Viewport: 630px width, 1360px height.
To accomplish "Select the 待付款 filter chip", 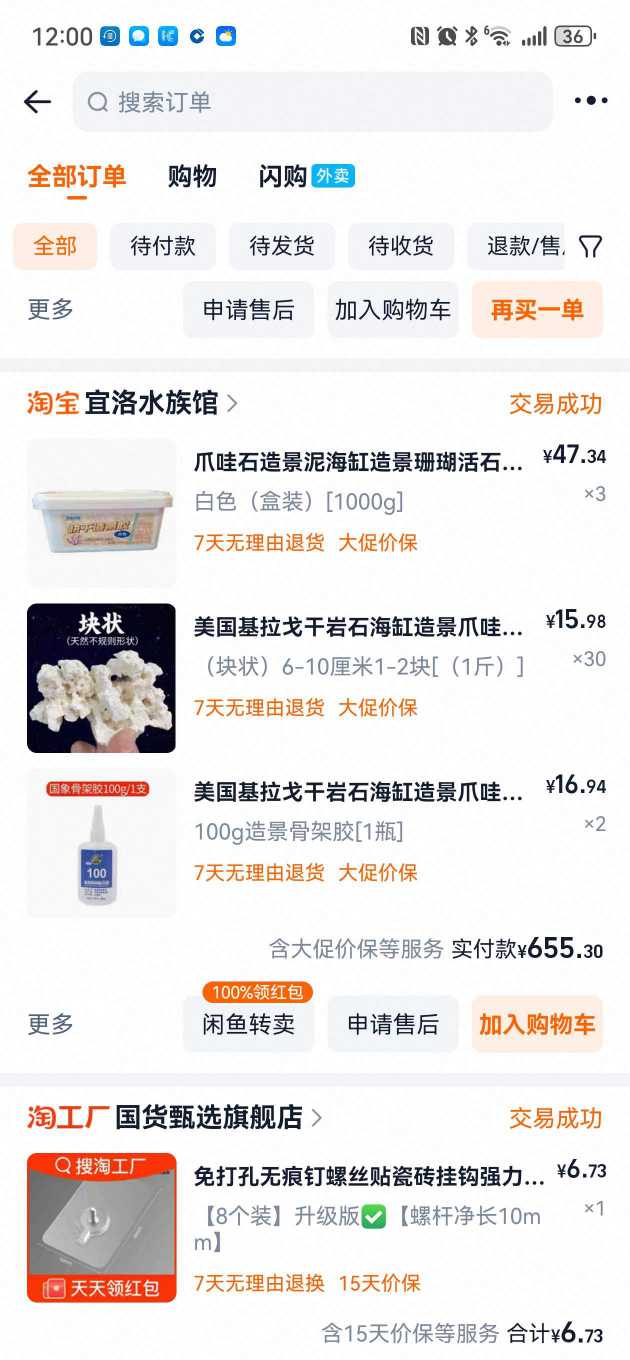I will pyautogui.click(x=163, y=246).
